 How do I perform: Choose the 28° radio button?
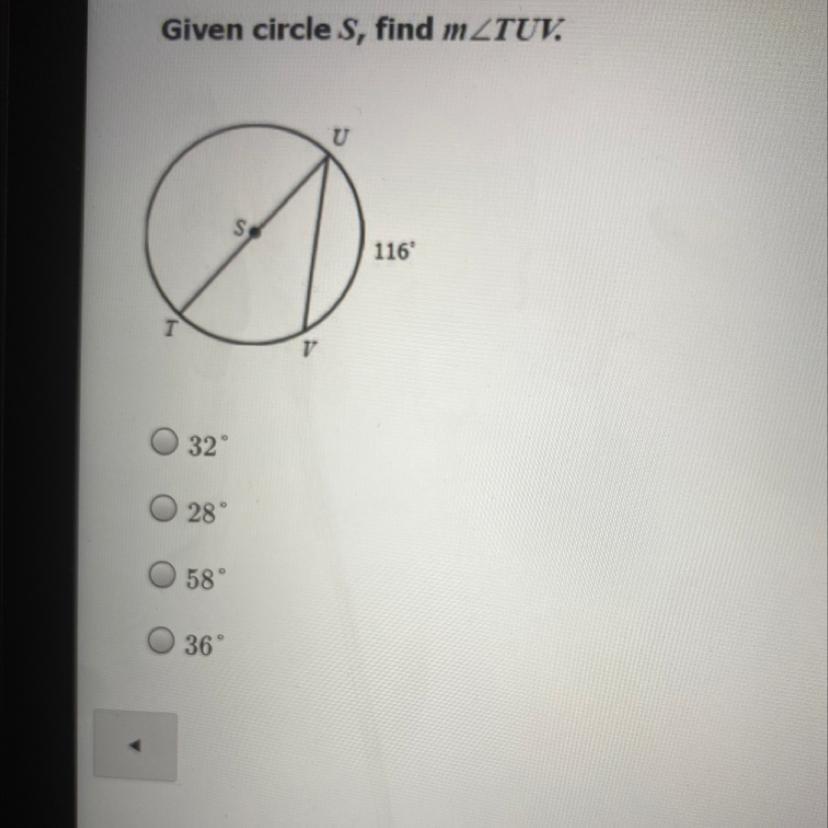(163, 509)
